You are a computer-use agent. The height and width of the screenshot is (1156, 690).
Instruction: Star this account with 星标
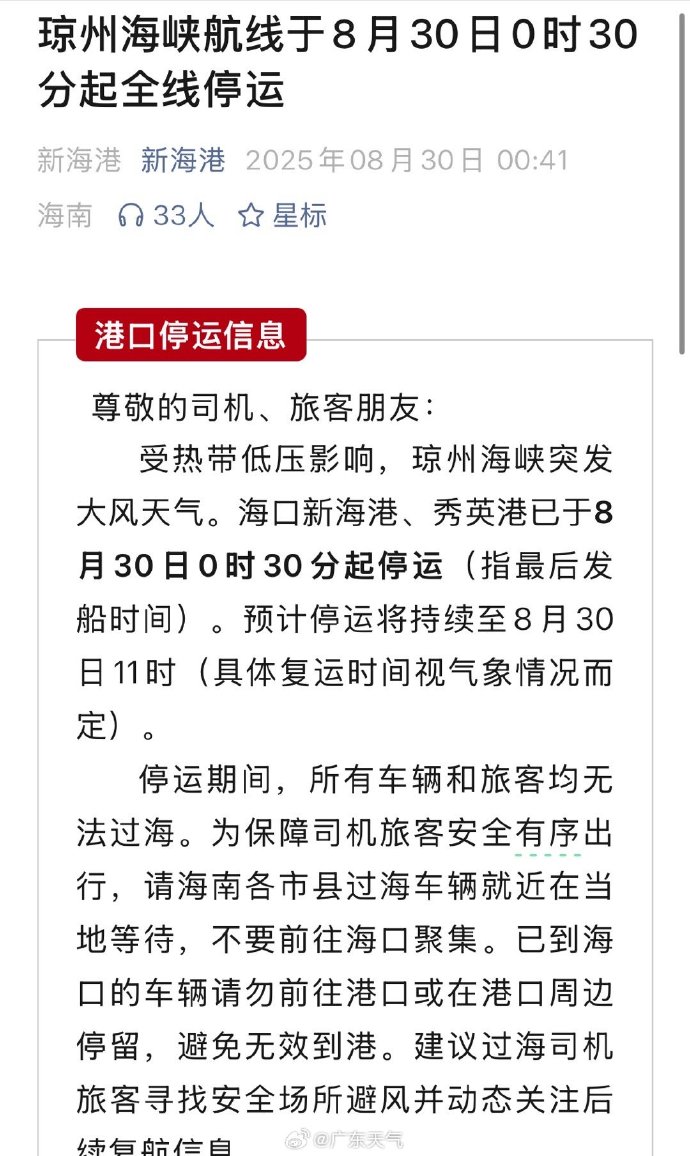pyautogui.click(x=282, y=215)
